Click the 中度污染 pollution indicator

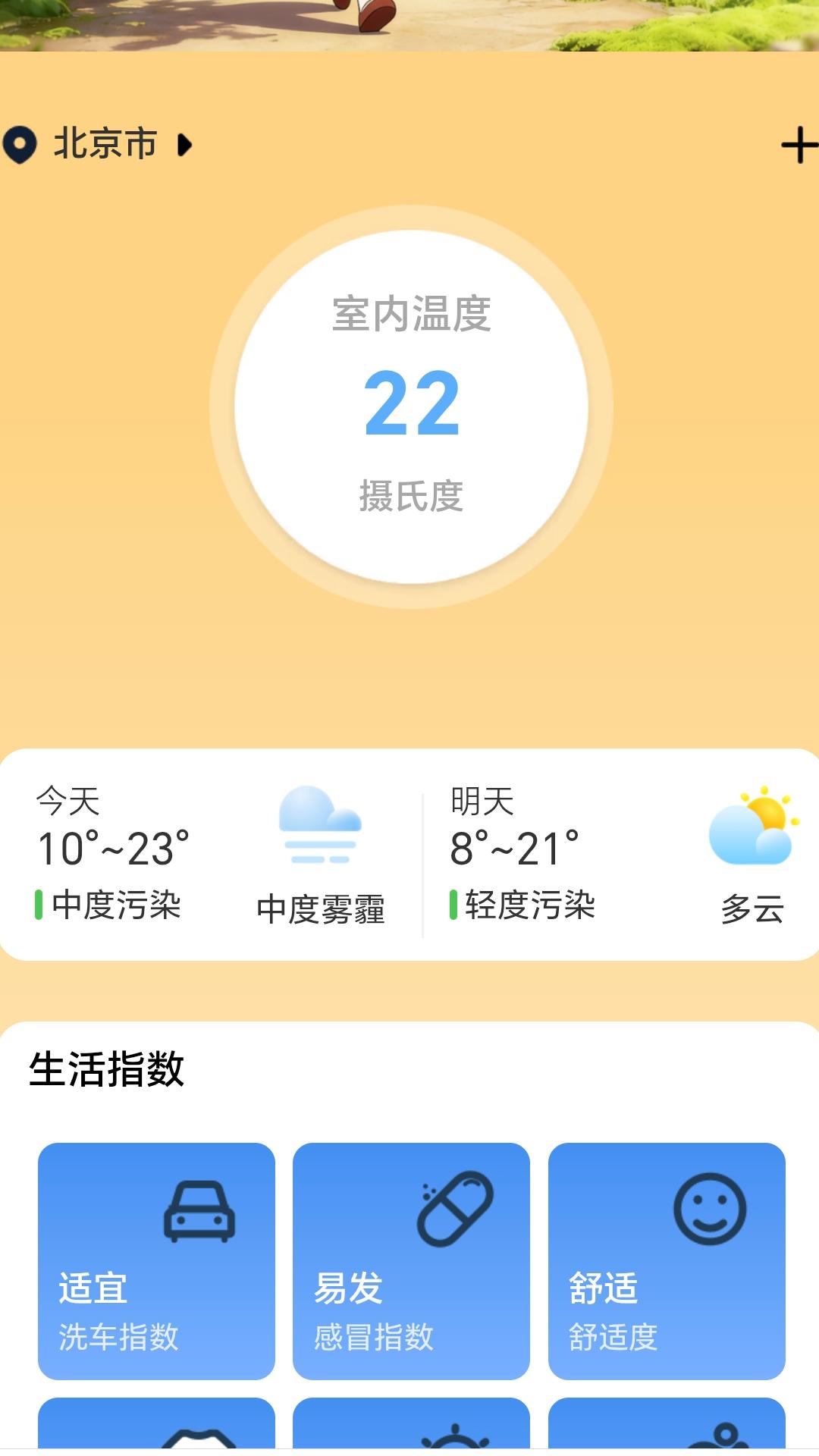point(118,905)
